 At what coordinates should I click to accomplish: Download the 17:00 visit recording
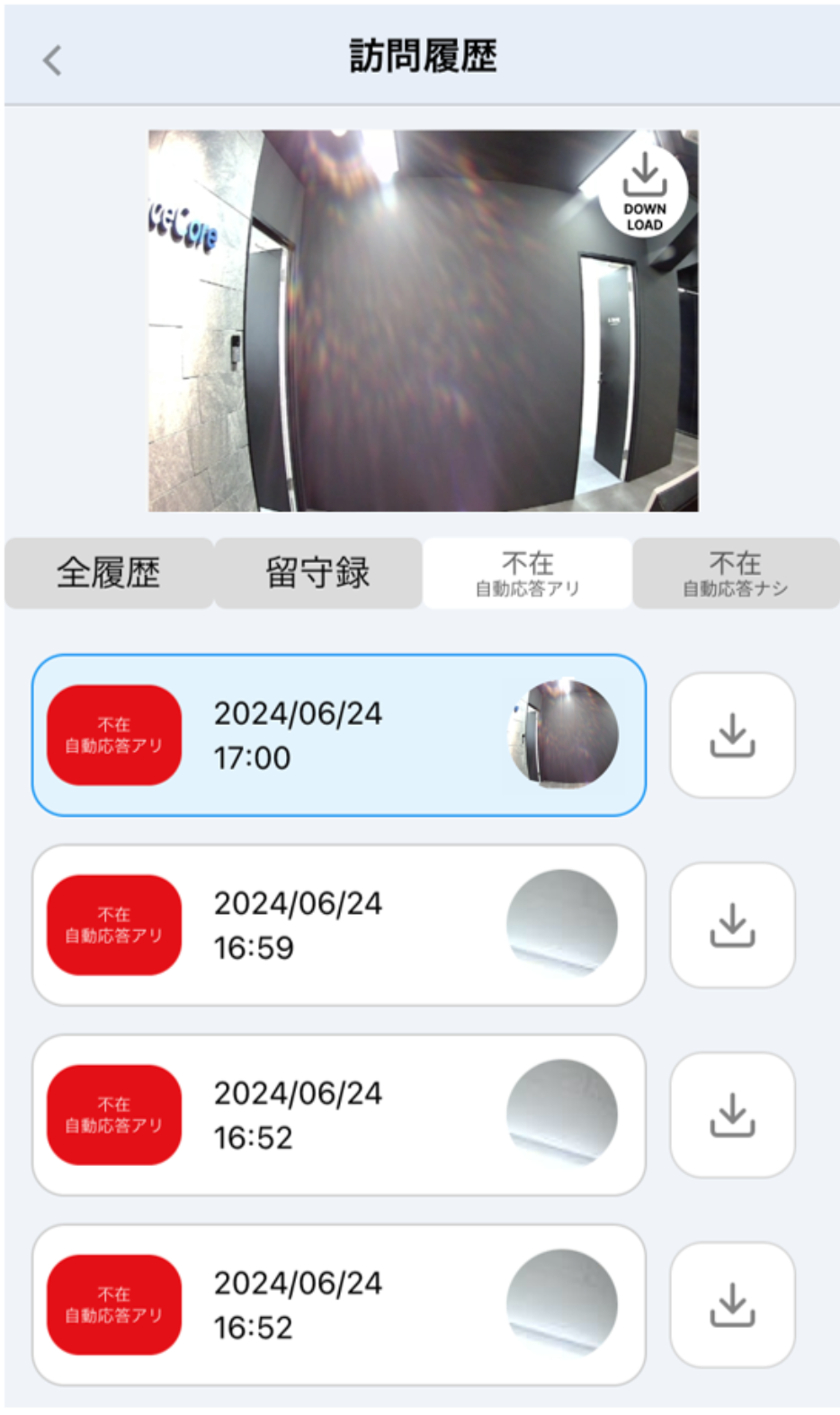pyautogui.click(x=732, y=735)
